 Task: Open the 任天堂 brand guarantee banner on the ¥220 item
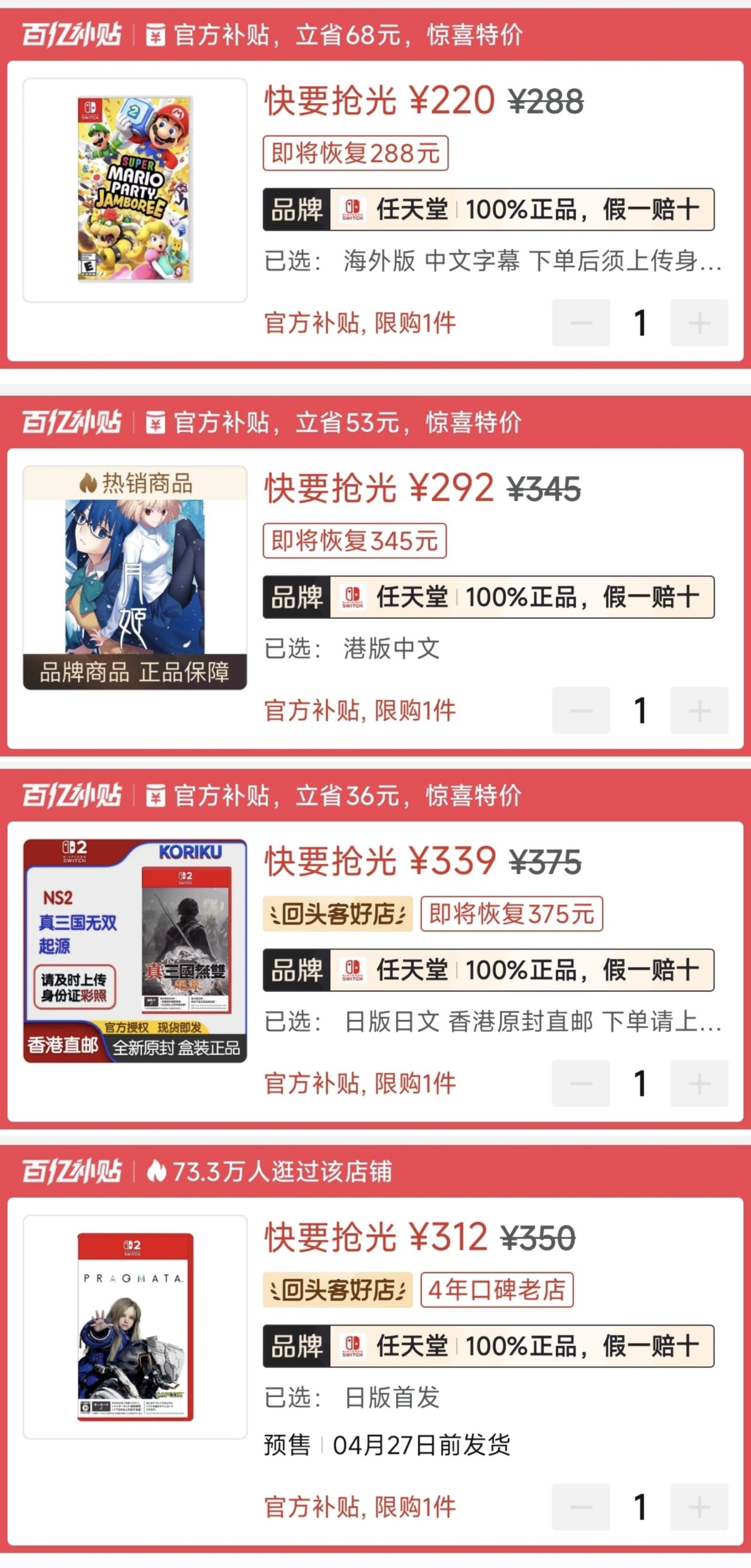click(488, 210)
